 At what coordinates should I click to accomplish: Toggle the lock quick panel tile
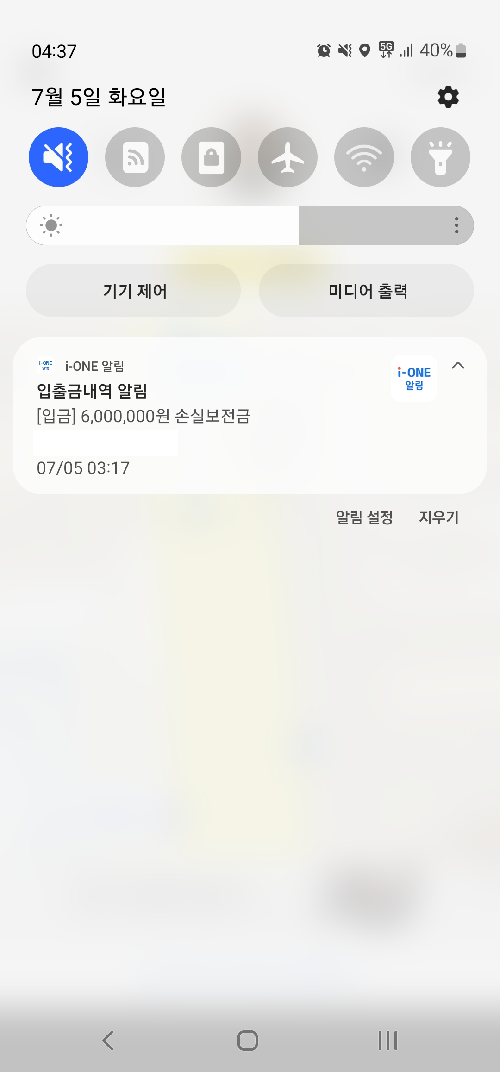pos(211,157)
